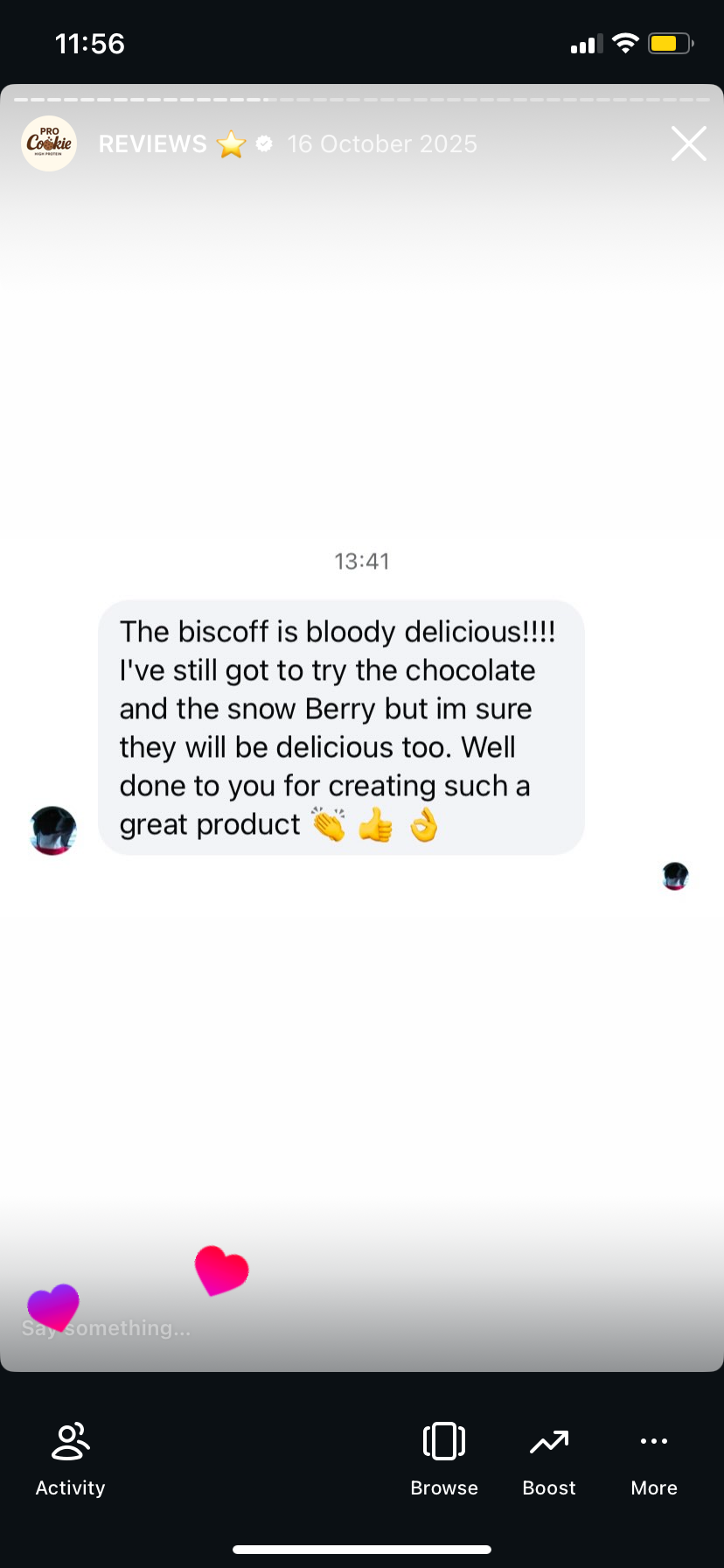Close the story viewer
The width and height of the screenshot is (724, 1568).
(x=688, y=143)
